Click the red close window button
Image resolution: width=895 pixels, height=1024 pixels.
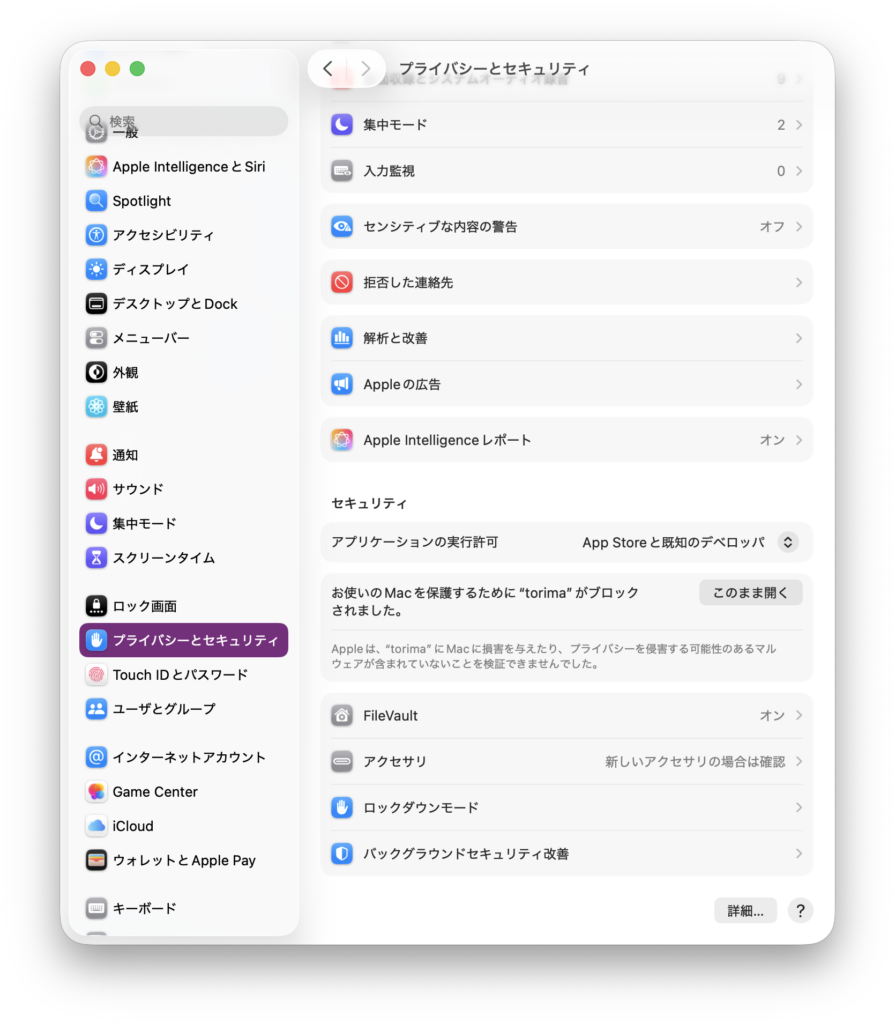pyautogui.click(x=88, y=69)
